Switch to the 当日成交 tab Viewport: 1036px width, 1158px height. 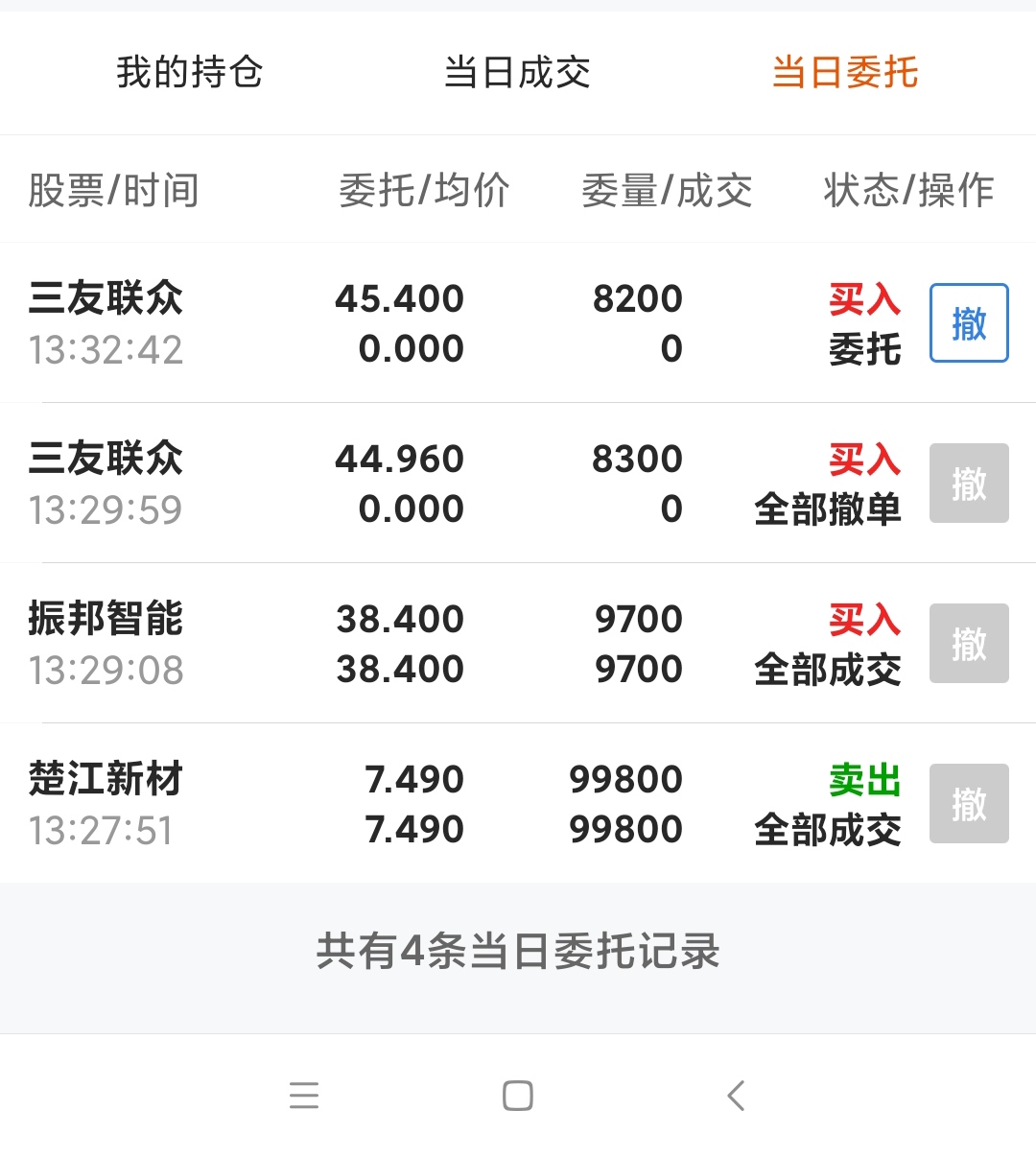tap(518, 73)
